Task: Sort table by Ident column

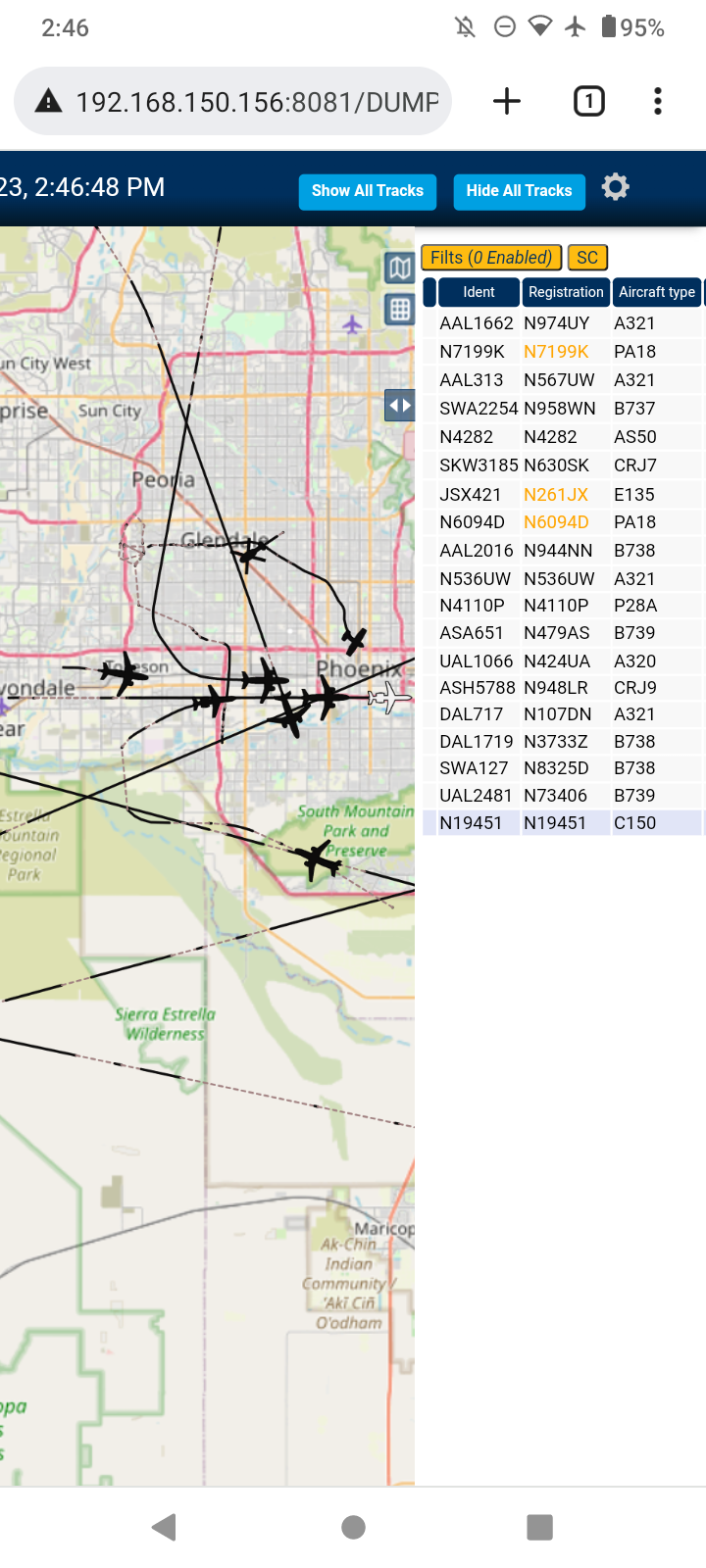Action: pos(479,292)
